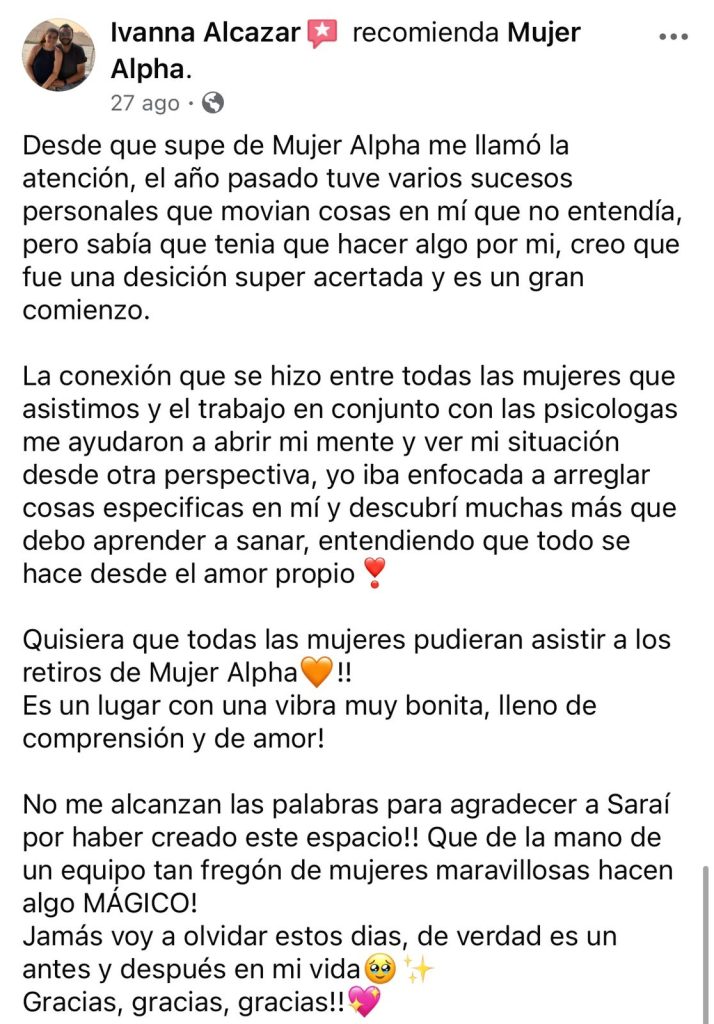This screenshot has height=1024, width=714.
Task: Open the Mujer Alpha page link
Action: 544,33
